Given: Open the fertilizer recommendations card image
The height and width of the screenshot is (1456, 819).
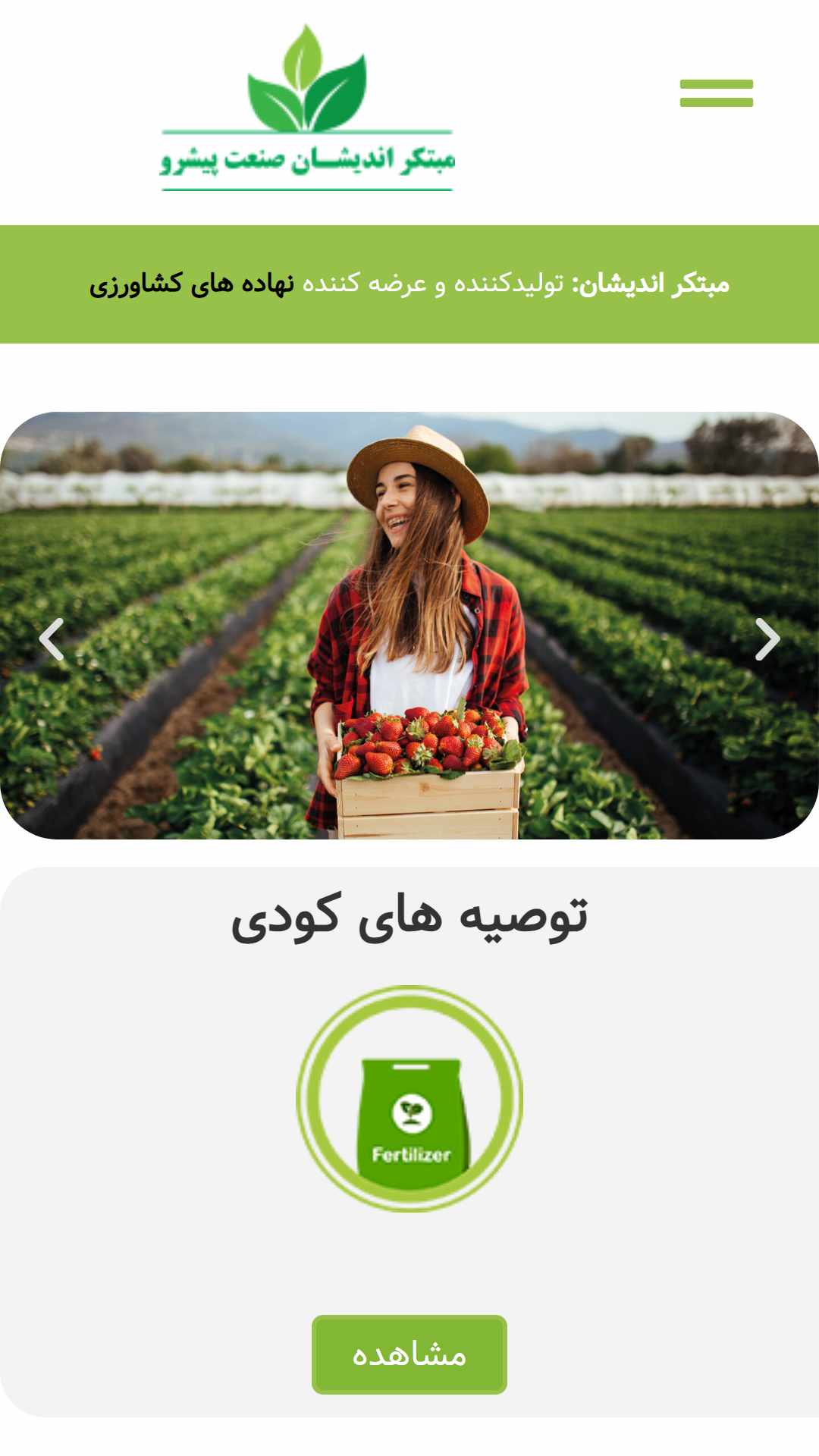Looking at the screenshot, I should (409, 1098).
